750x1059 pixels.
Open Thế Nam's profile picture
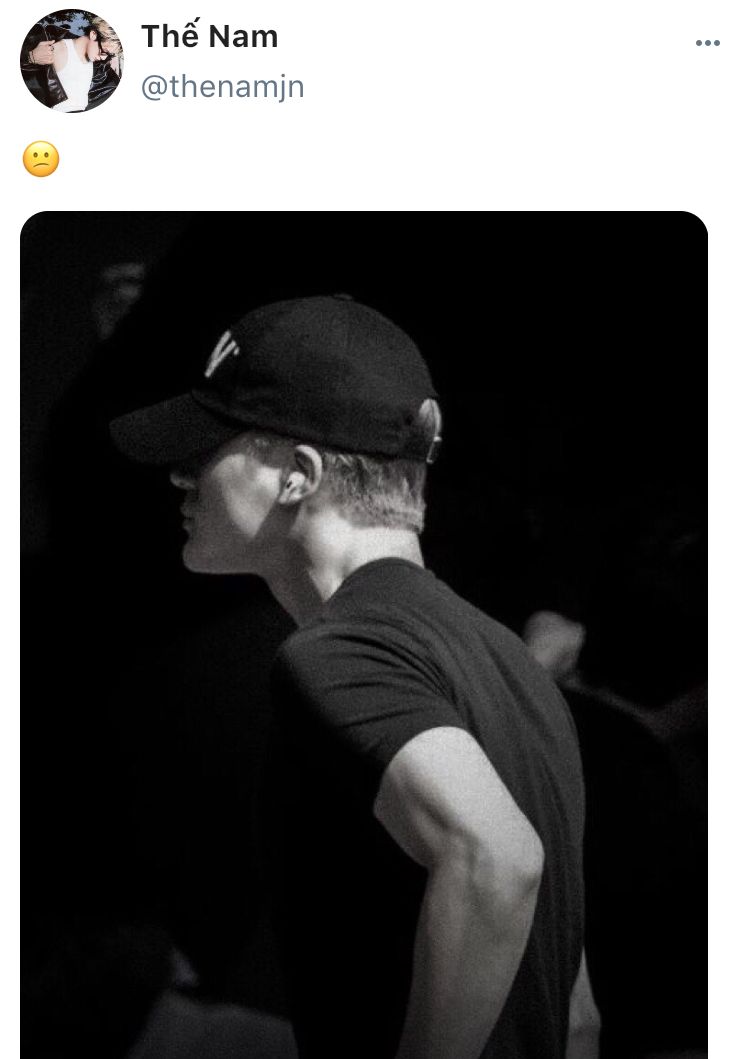71,61
